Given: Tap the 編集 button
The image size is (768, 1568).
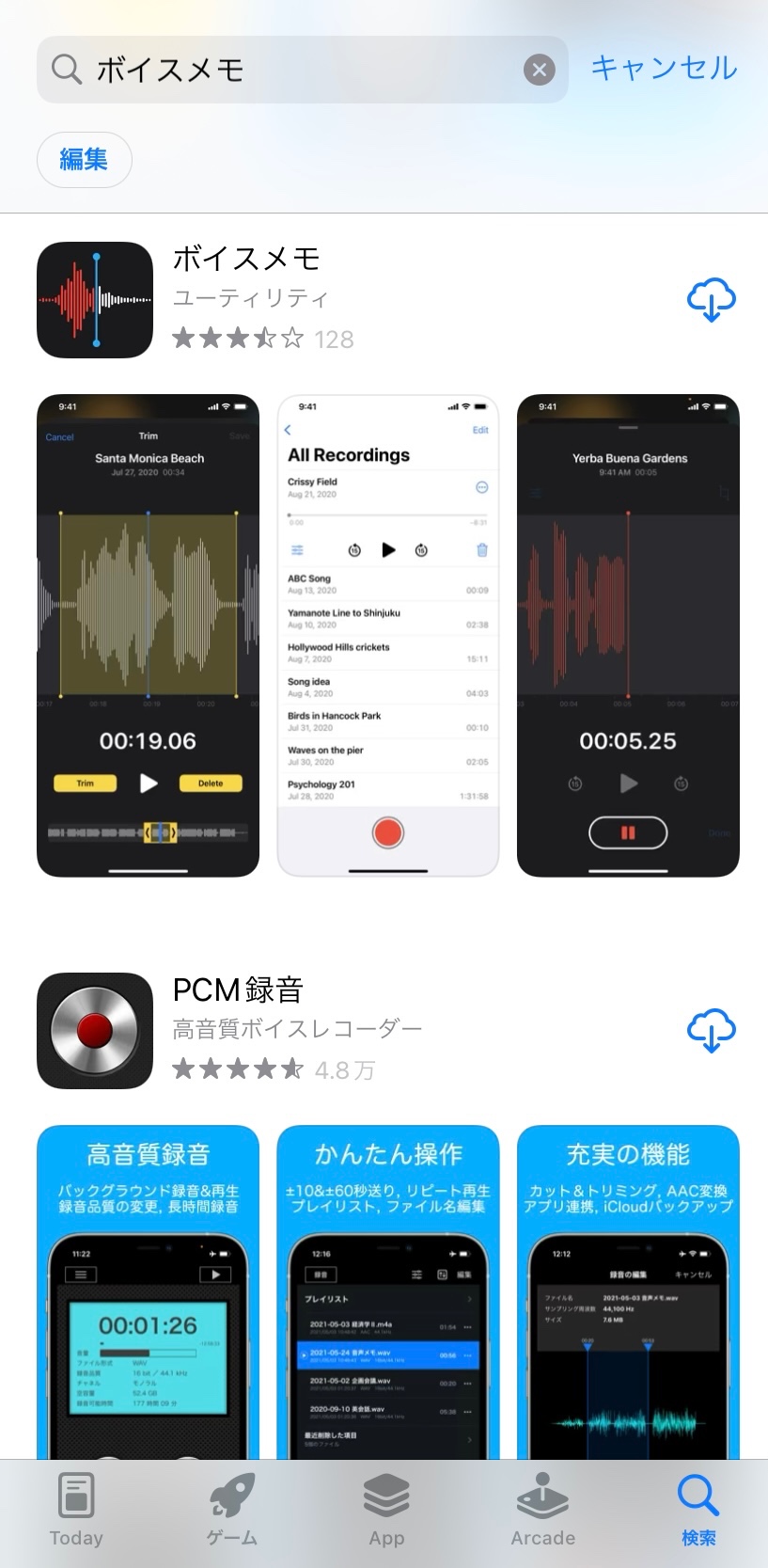Looking at the screenshot, I should [84, 160].
